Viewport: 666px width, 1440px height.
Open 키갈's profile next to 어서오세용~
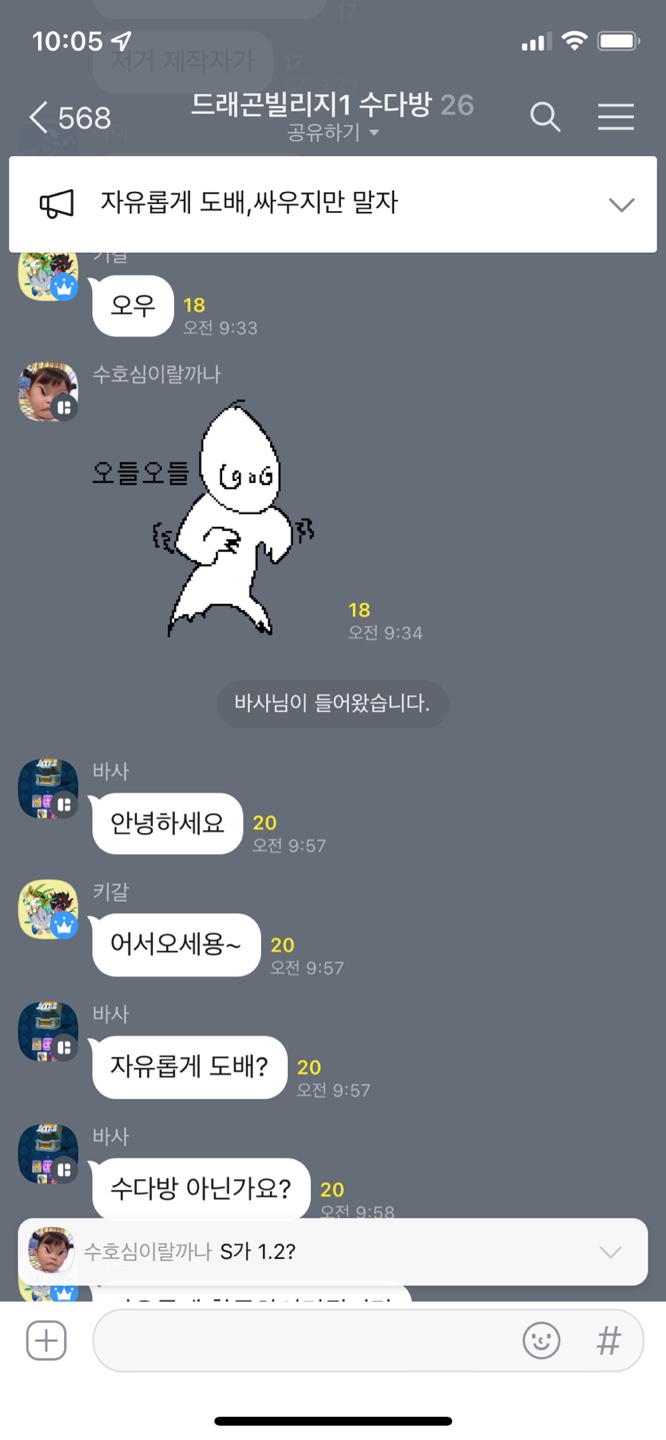coord(47,909)
